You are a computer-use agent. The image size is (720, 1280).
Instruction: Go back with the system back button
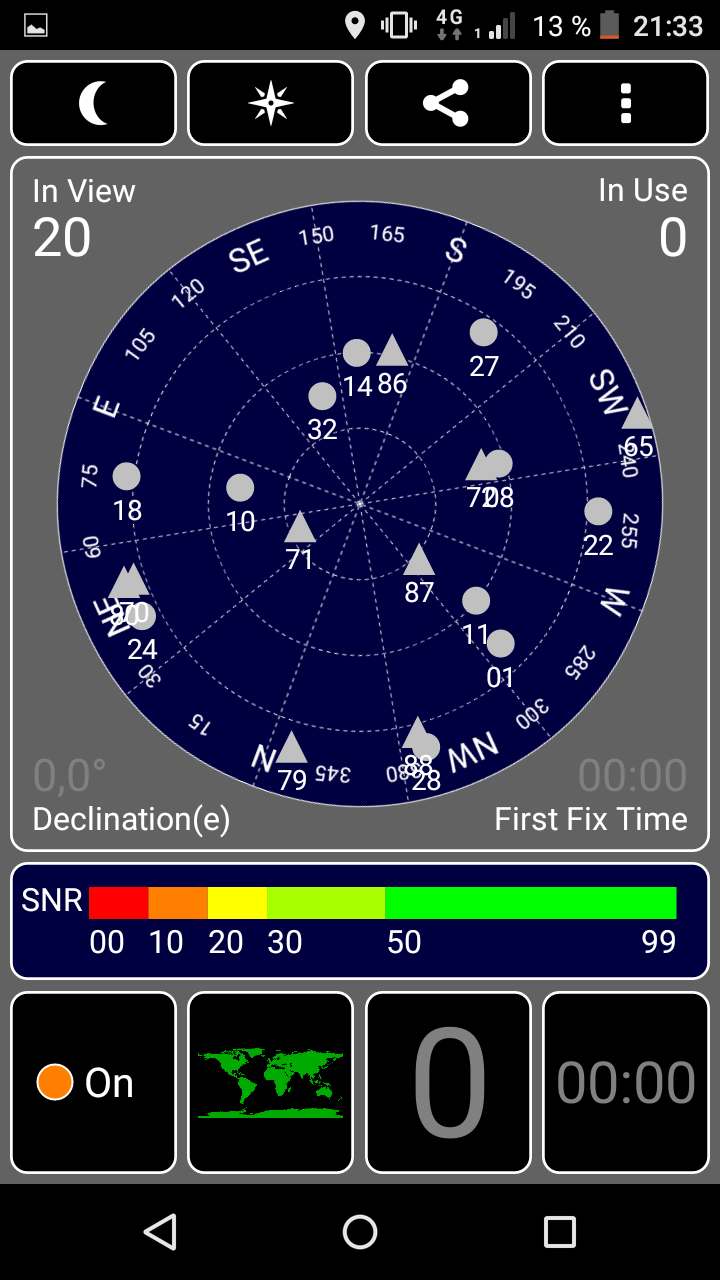click(x=160, y=1232)
